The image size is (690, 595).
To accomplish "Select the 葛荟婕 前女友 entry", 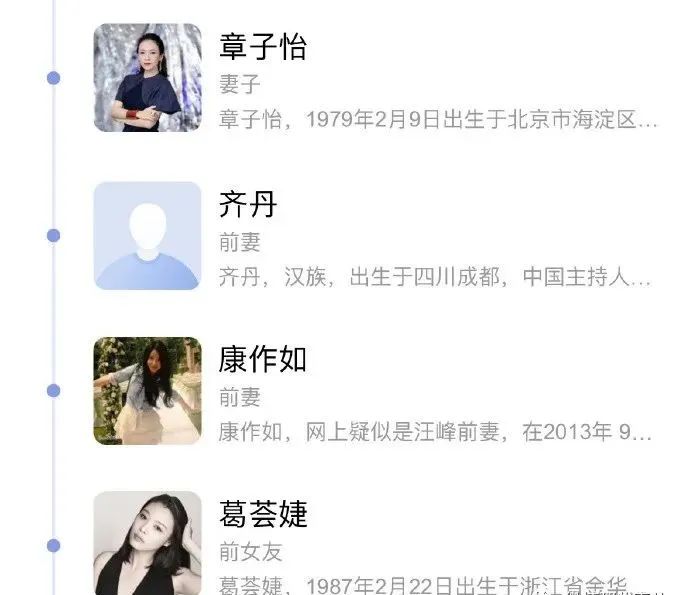I will click(262, 514).
